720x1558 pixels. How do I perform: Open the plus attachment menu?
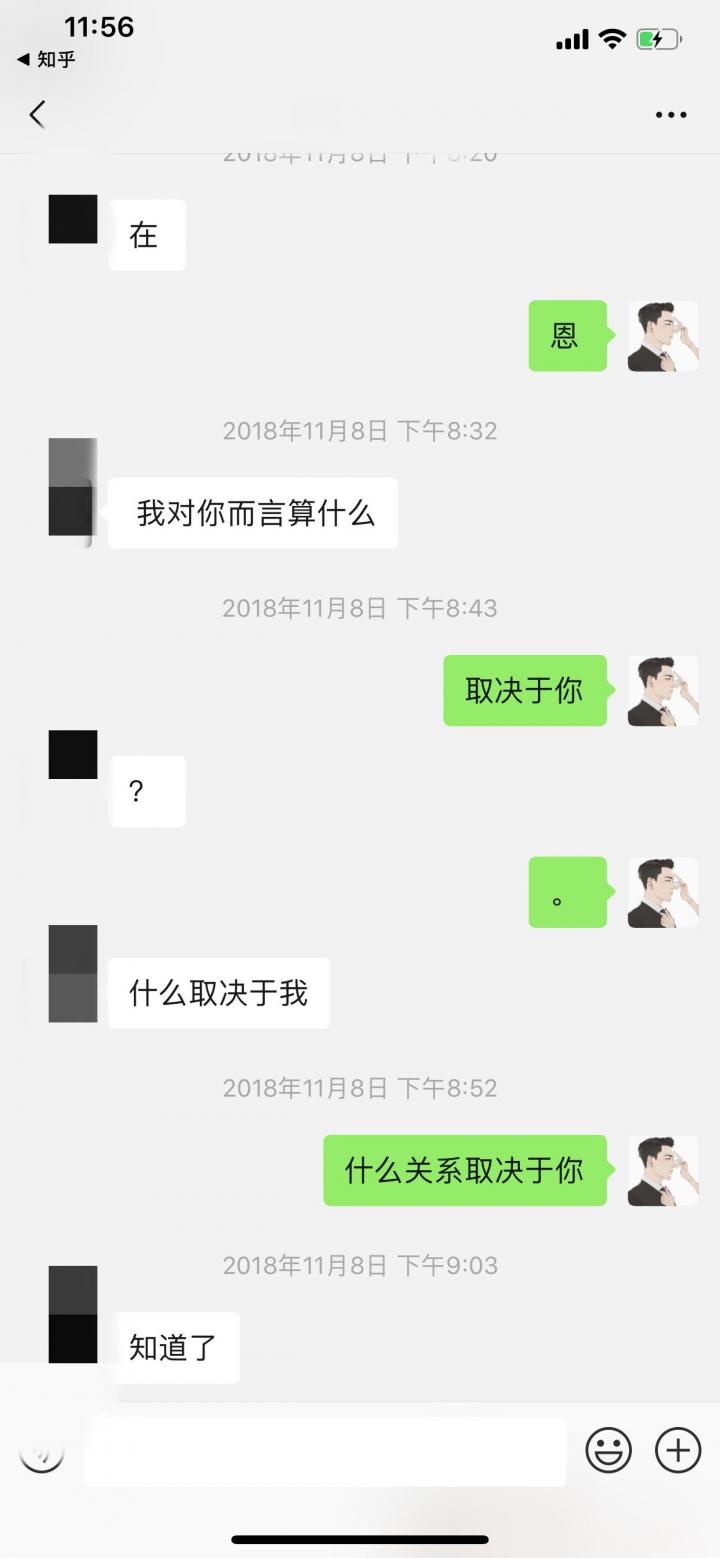click(x=677, y=1450)
